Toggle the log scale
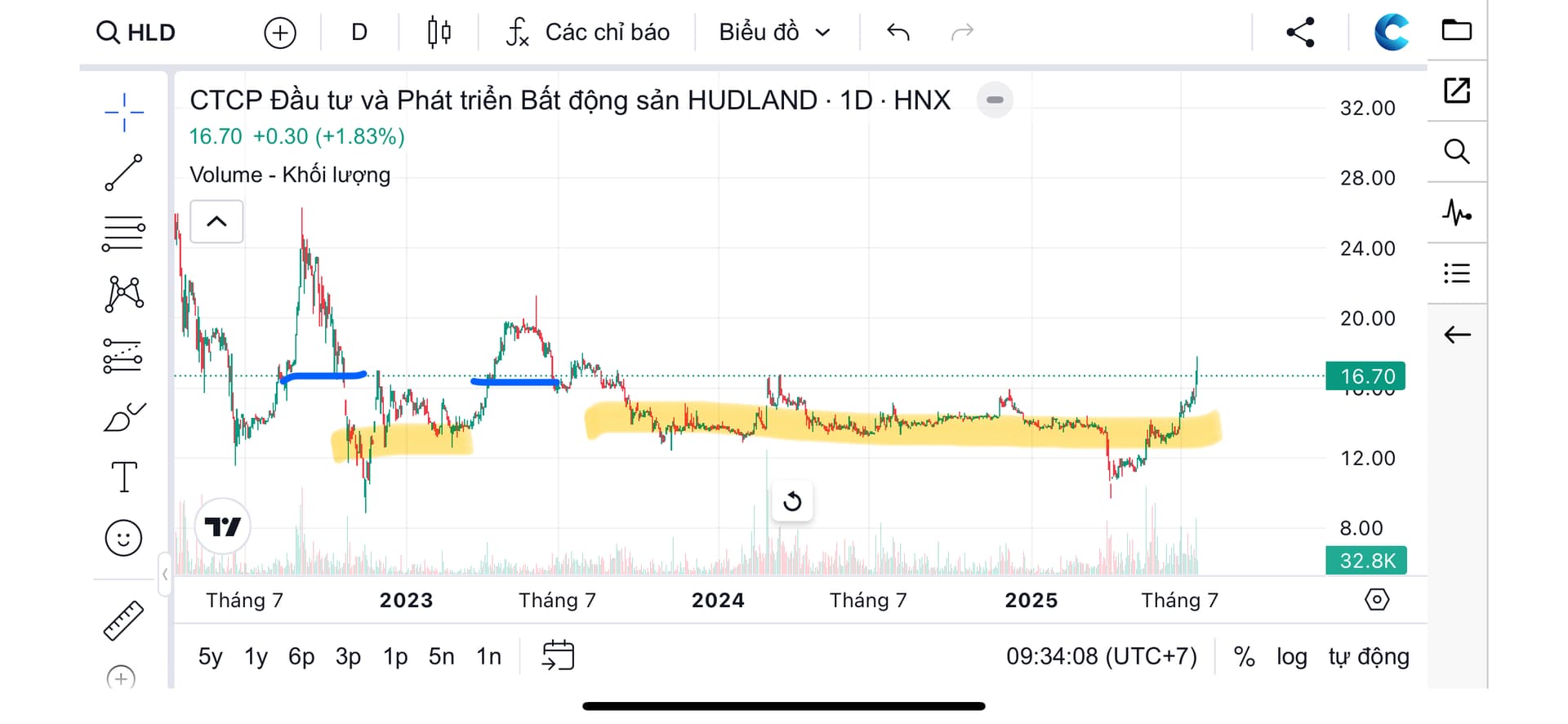 (1291, 656)
